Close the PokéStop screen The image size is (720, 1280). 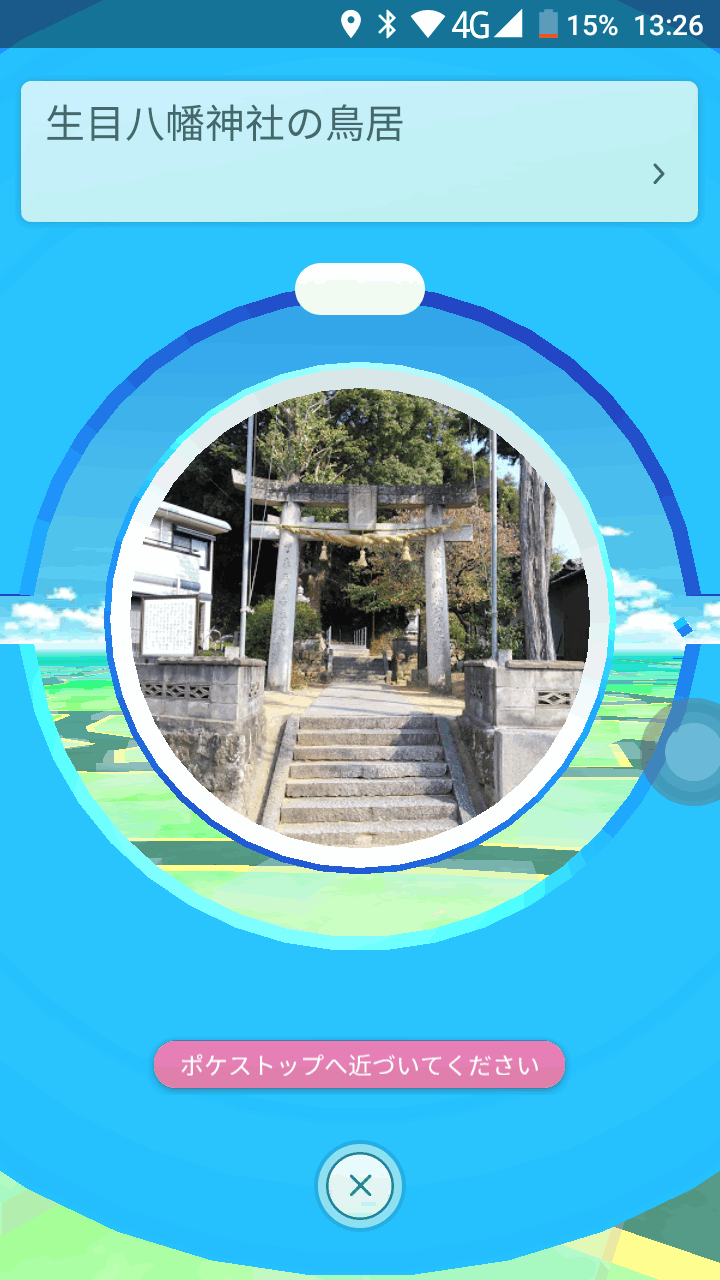pos(360,1187)
